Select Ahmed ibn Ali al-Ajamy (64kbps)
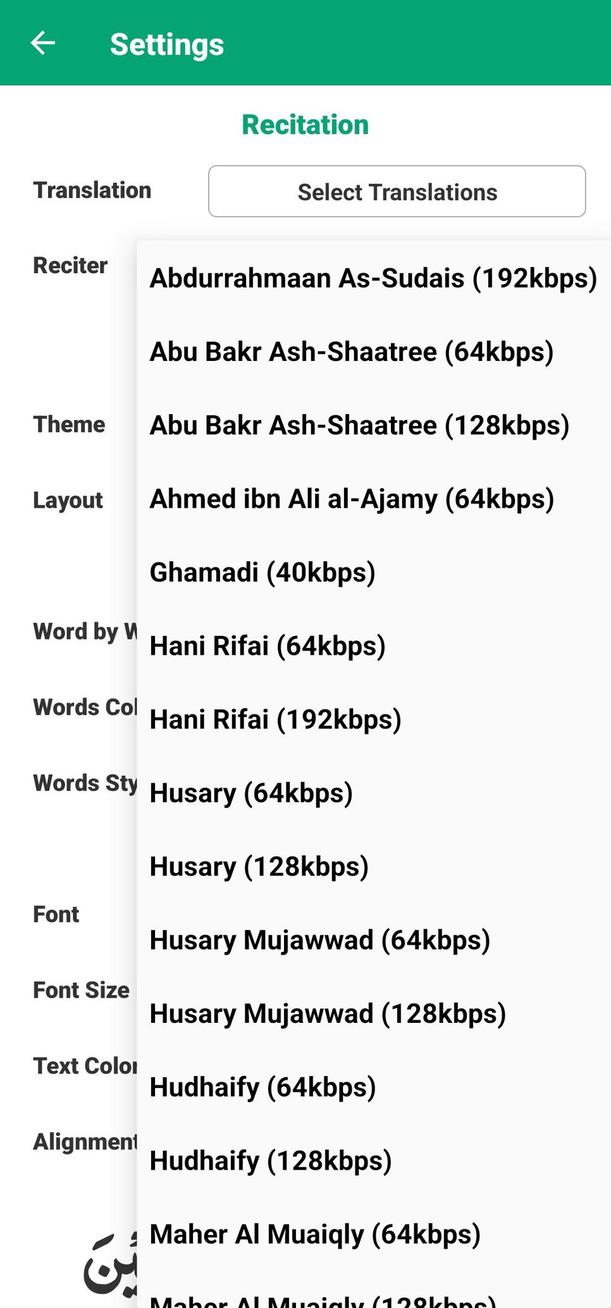The image size is (611, 1308). point(351,499)
